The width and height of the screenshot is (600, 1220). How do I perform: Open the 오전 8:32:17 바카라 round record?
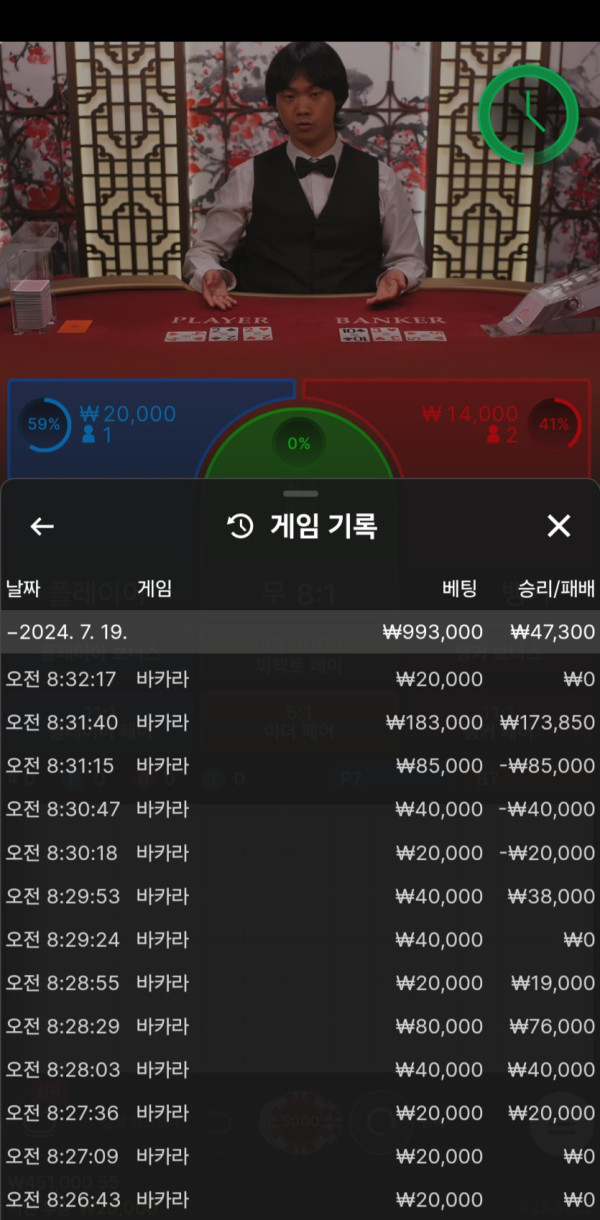(x=300, y=679)
